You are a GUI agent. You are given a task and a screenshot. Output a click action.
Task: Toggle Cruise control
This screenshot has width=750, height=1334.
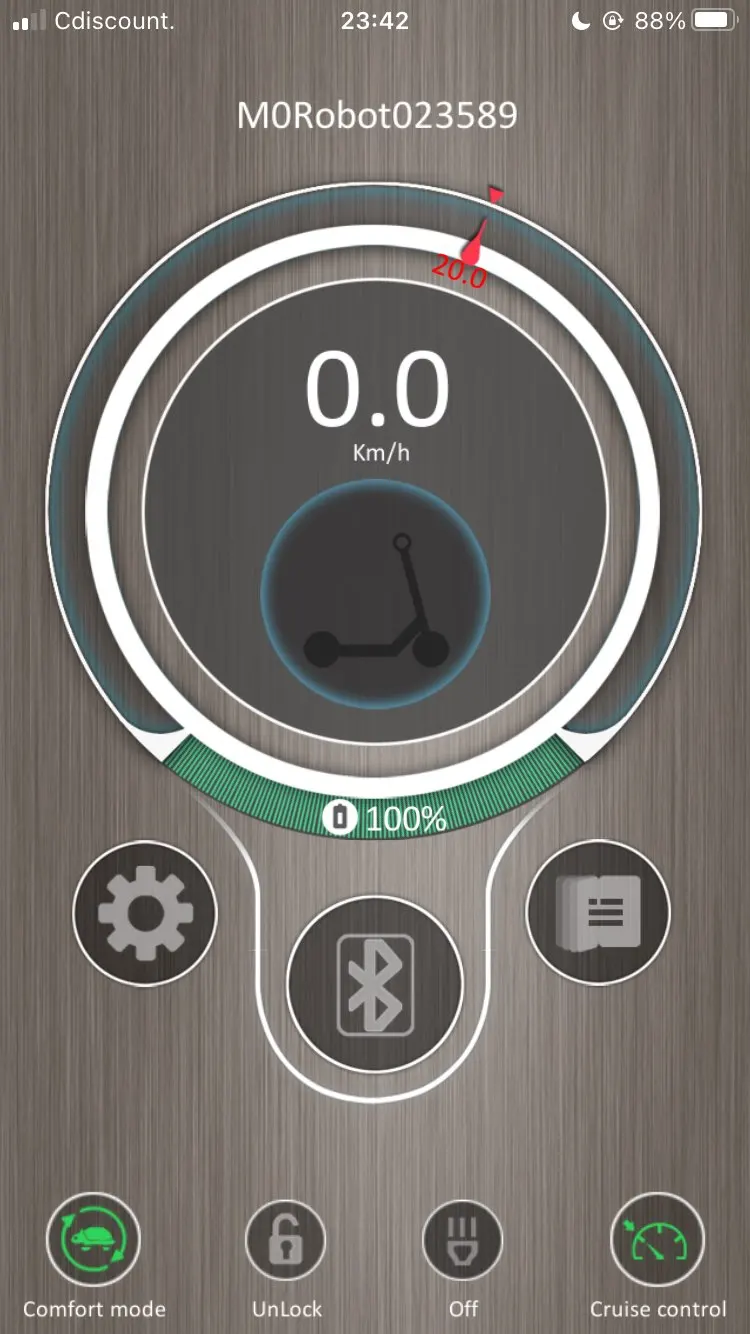click(x=657, y=1241)
